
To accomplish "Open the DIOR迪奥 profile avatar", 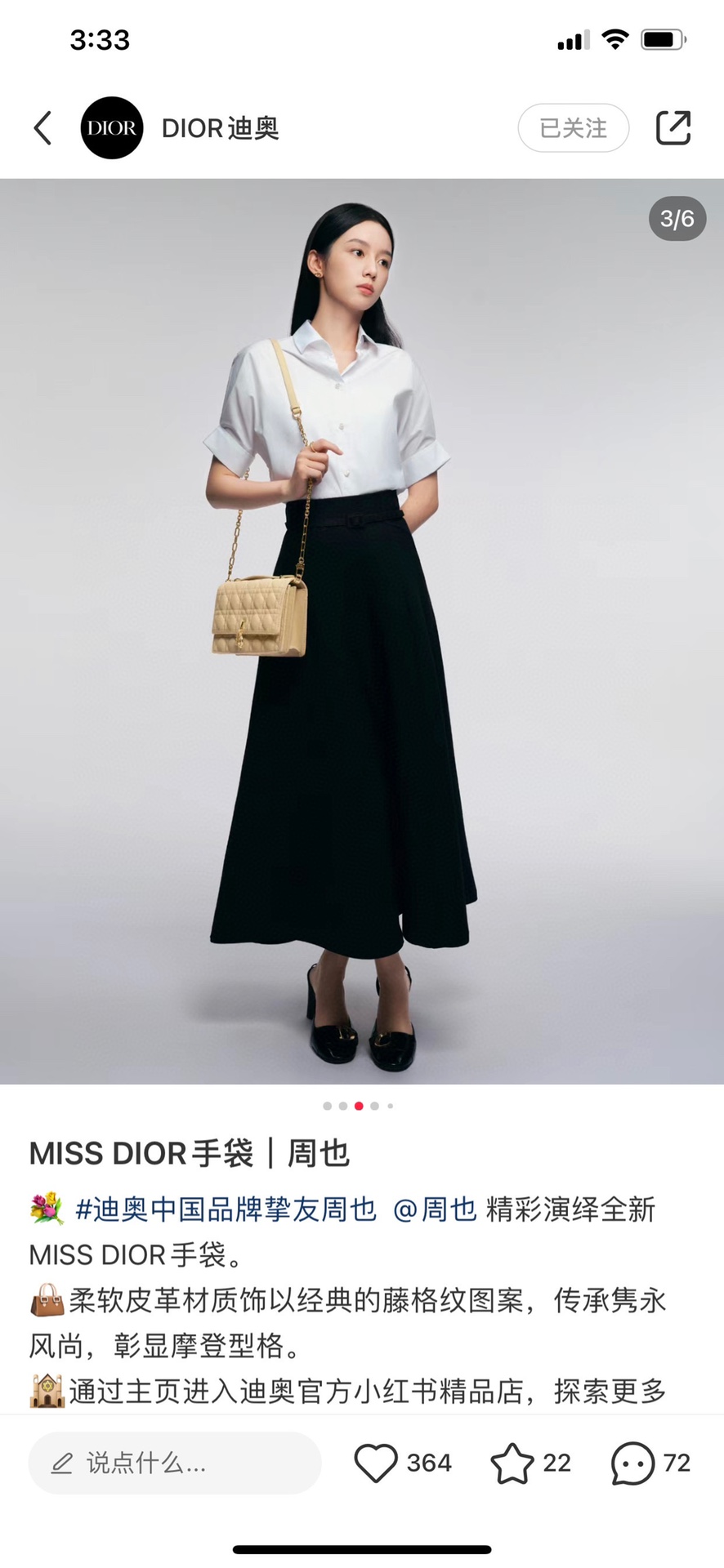I will tap(112, 128).
